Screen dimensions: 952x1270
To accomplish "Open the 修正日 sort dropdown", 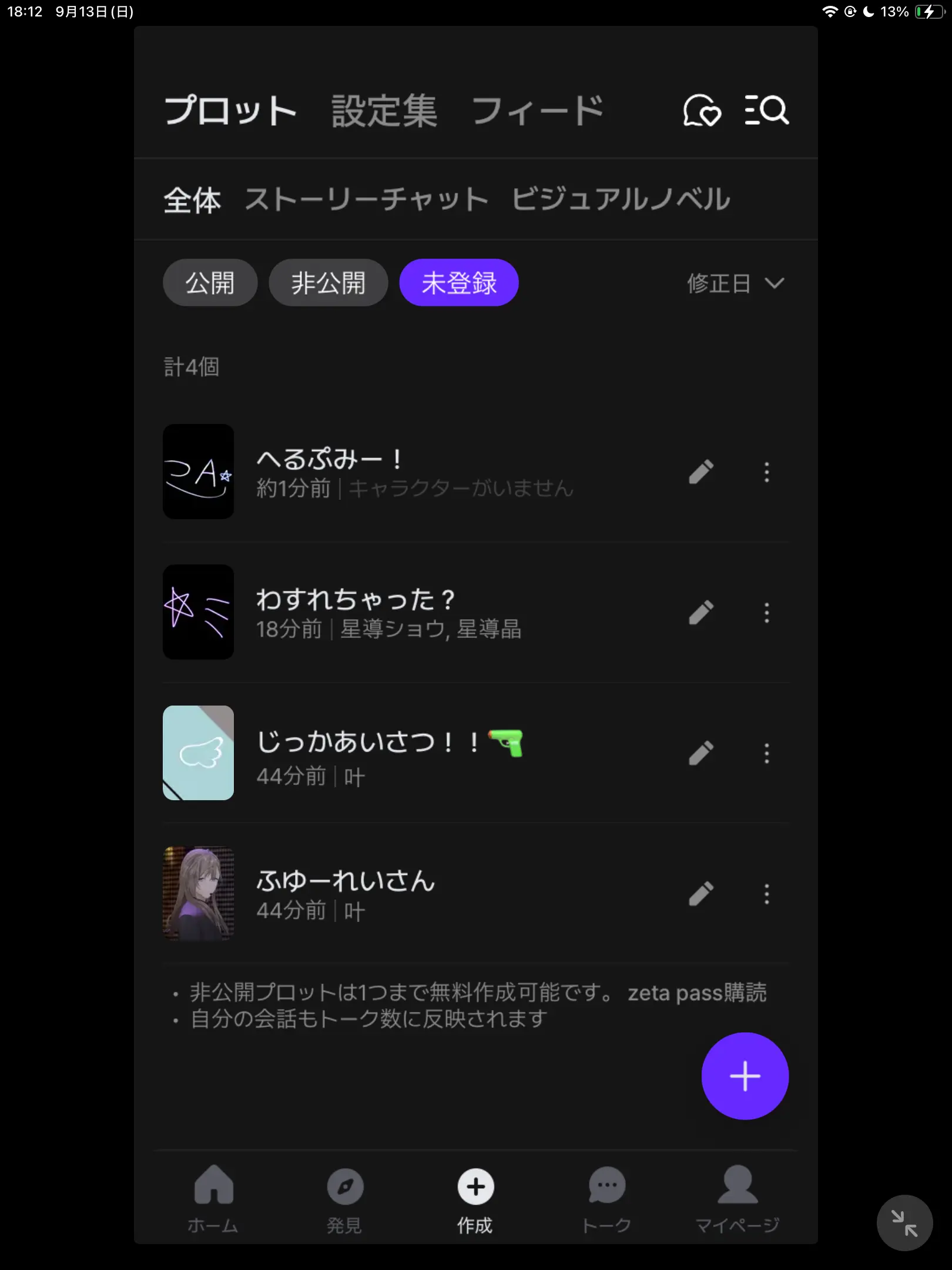I will (x=736, y=283).
